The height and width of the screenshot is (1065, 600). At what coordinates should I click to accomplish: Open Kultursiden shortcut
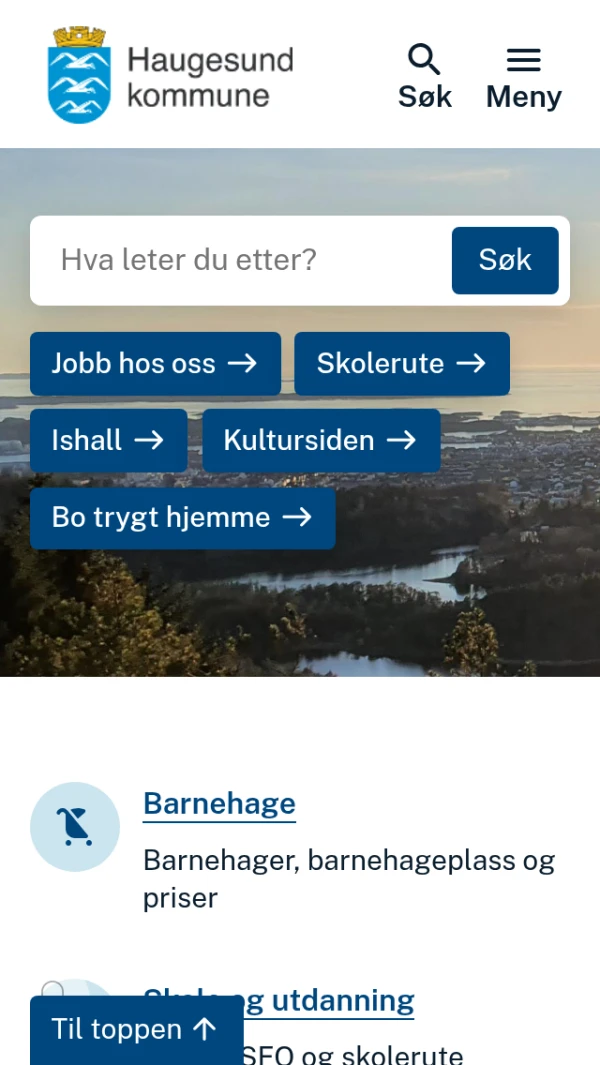coord(321,440)
